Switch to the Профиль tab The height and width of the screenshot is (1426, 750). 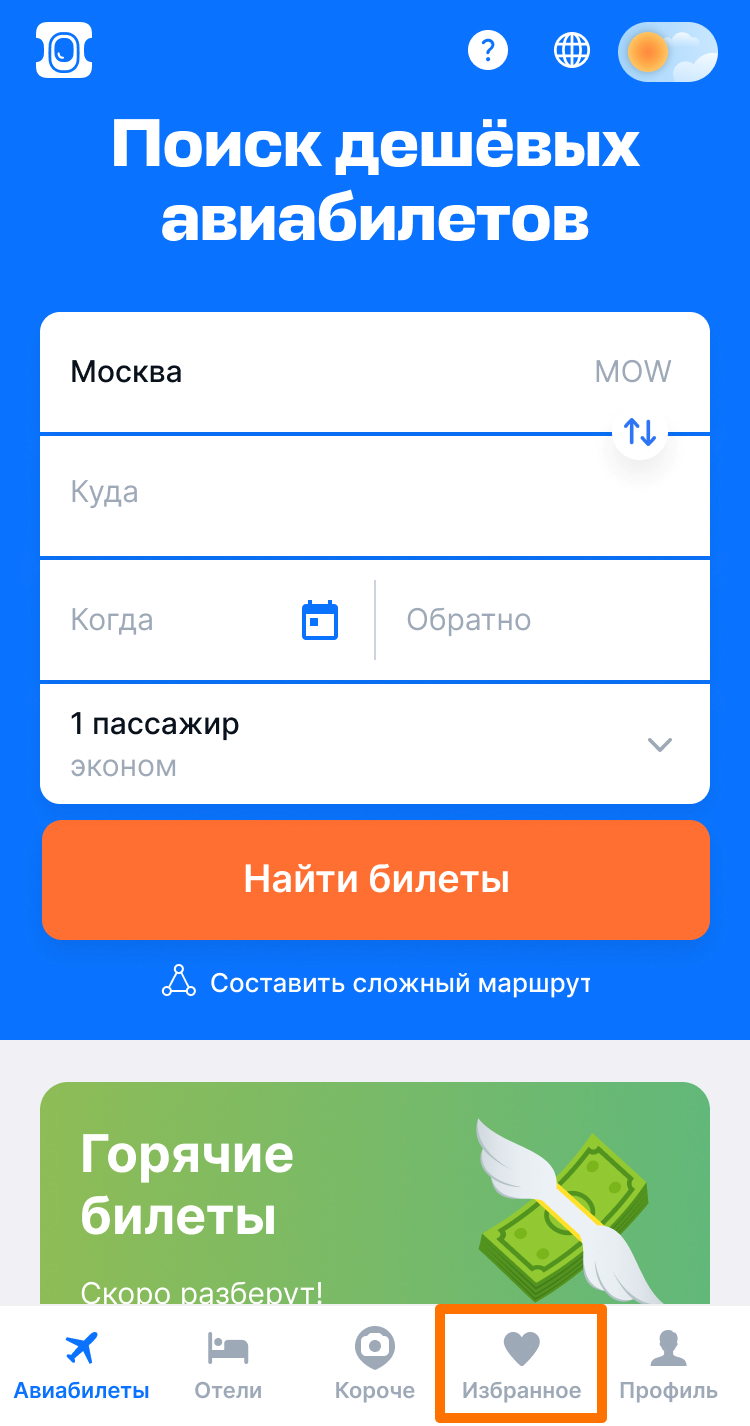[668, 1365]
